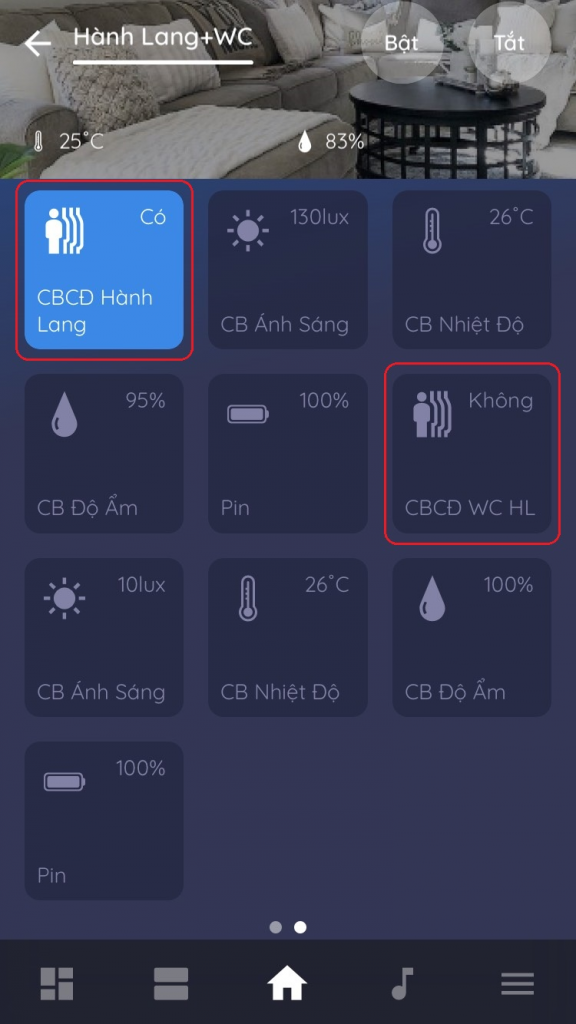The height and width of the screenshot is (1024, 576).
Task: Tap the first page indicator dot
Action: pyautogui.click(x=276, y=927)
